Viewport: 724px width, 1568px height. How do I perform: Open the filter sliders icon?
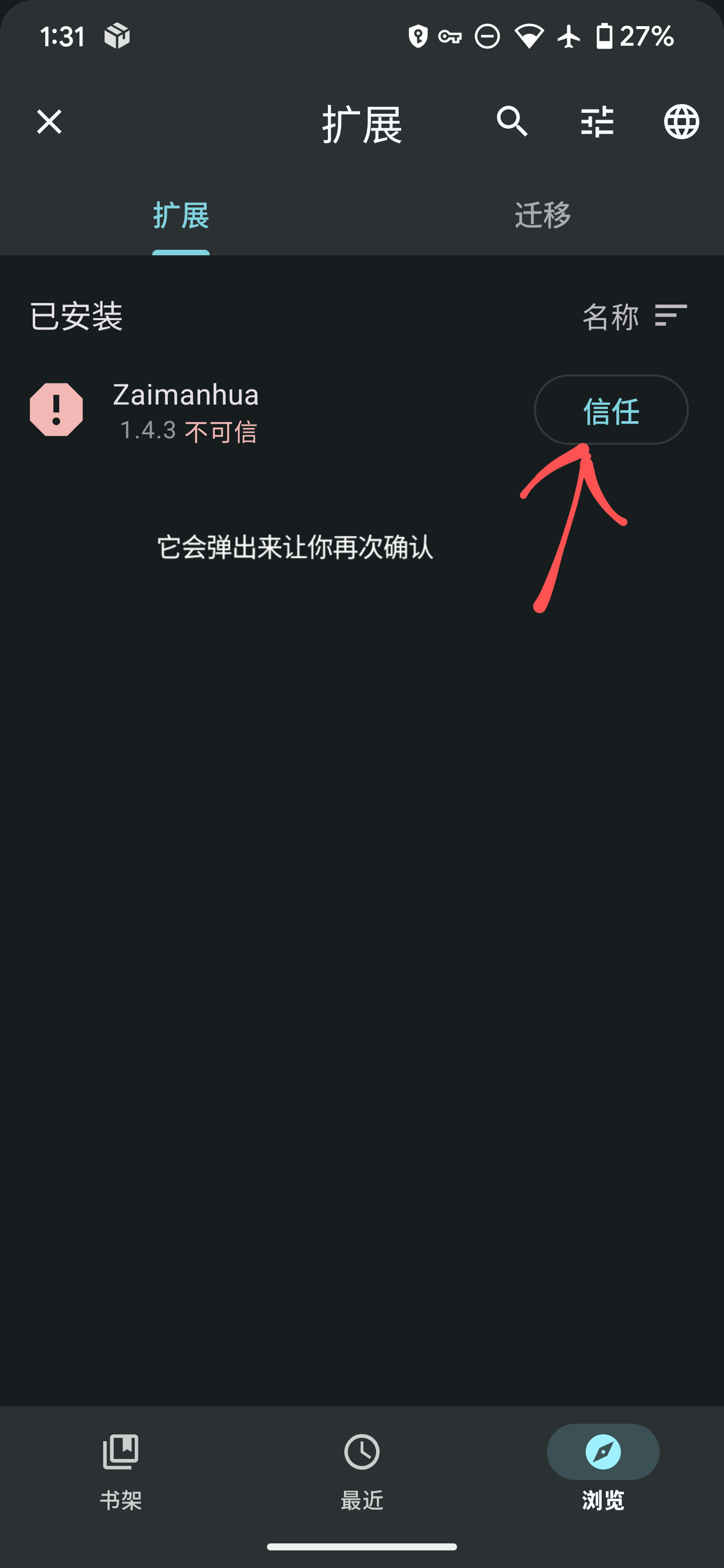pyautogui.click(x=597, y=122)
